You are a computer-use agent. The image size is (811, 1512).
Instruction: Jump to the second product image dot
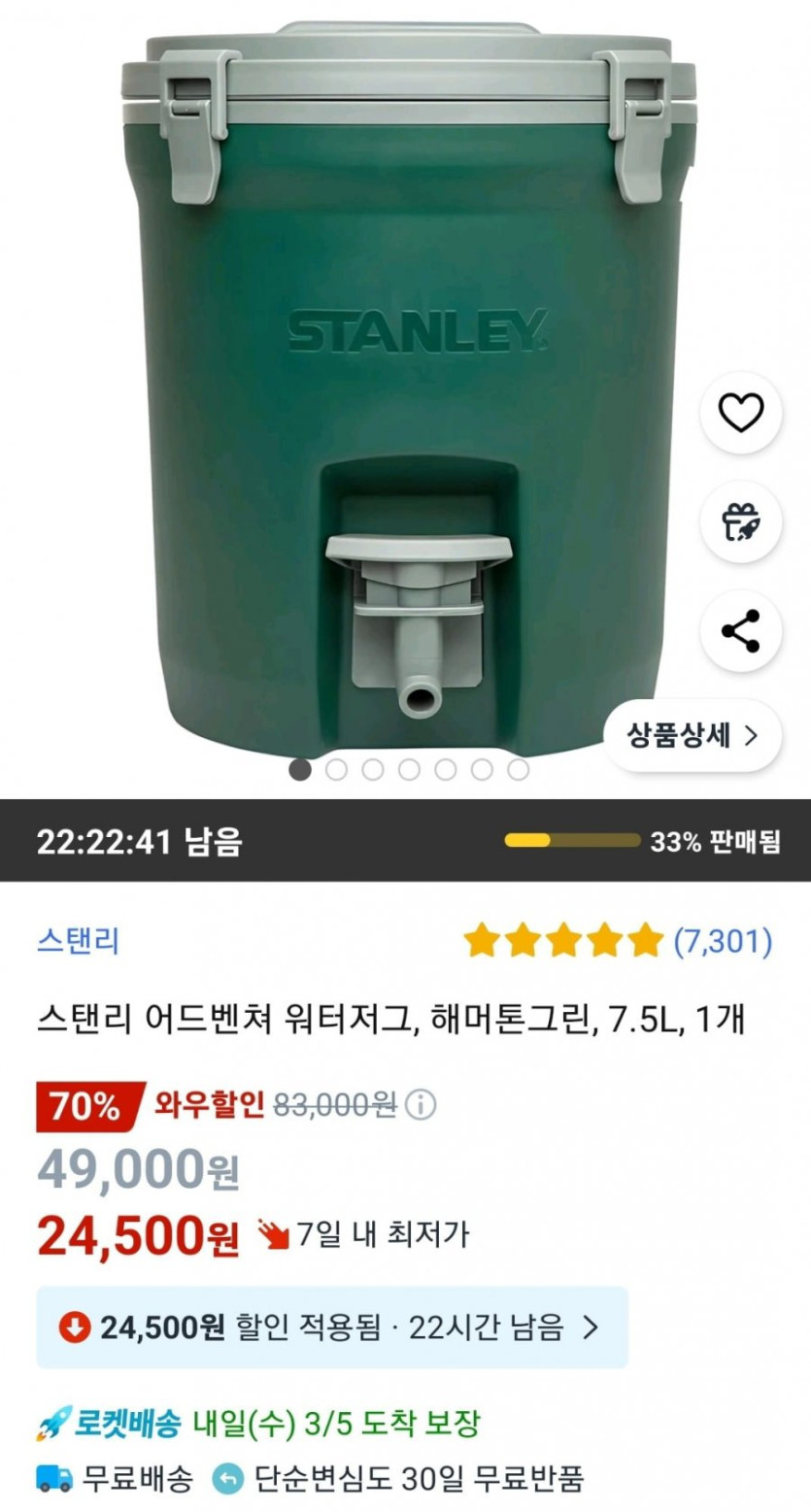click(x=336, y=770)
